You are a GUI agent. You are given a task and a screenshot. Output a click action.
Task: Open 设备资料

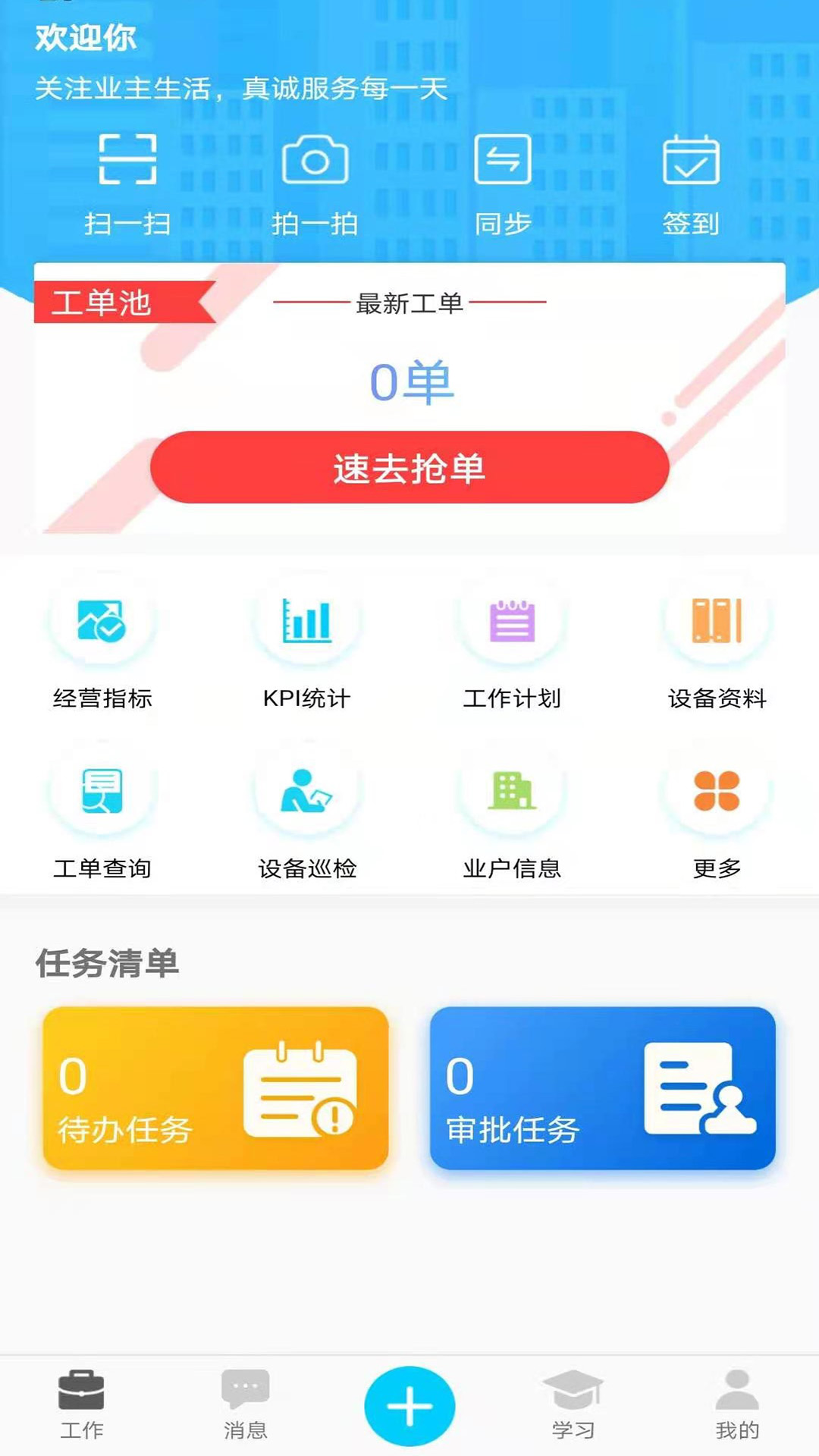click(x=717, y=643)
